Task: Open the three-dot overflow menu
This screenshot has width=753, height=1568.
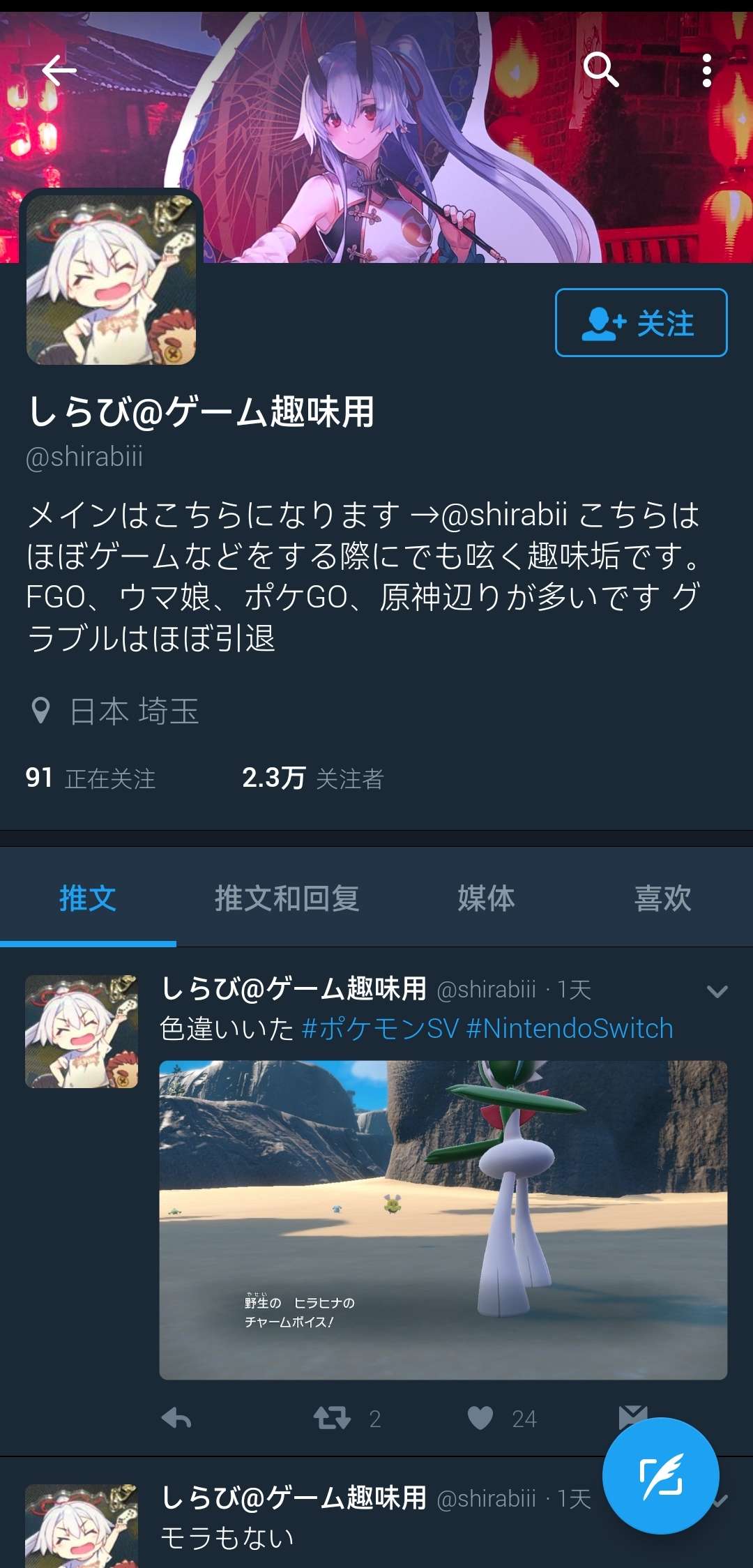Action: coord(706,70)
